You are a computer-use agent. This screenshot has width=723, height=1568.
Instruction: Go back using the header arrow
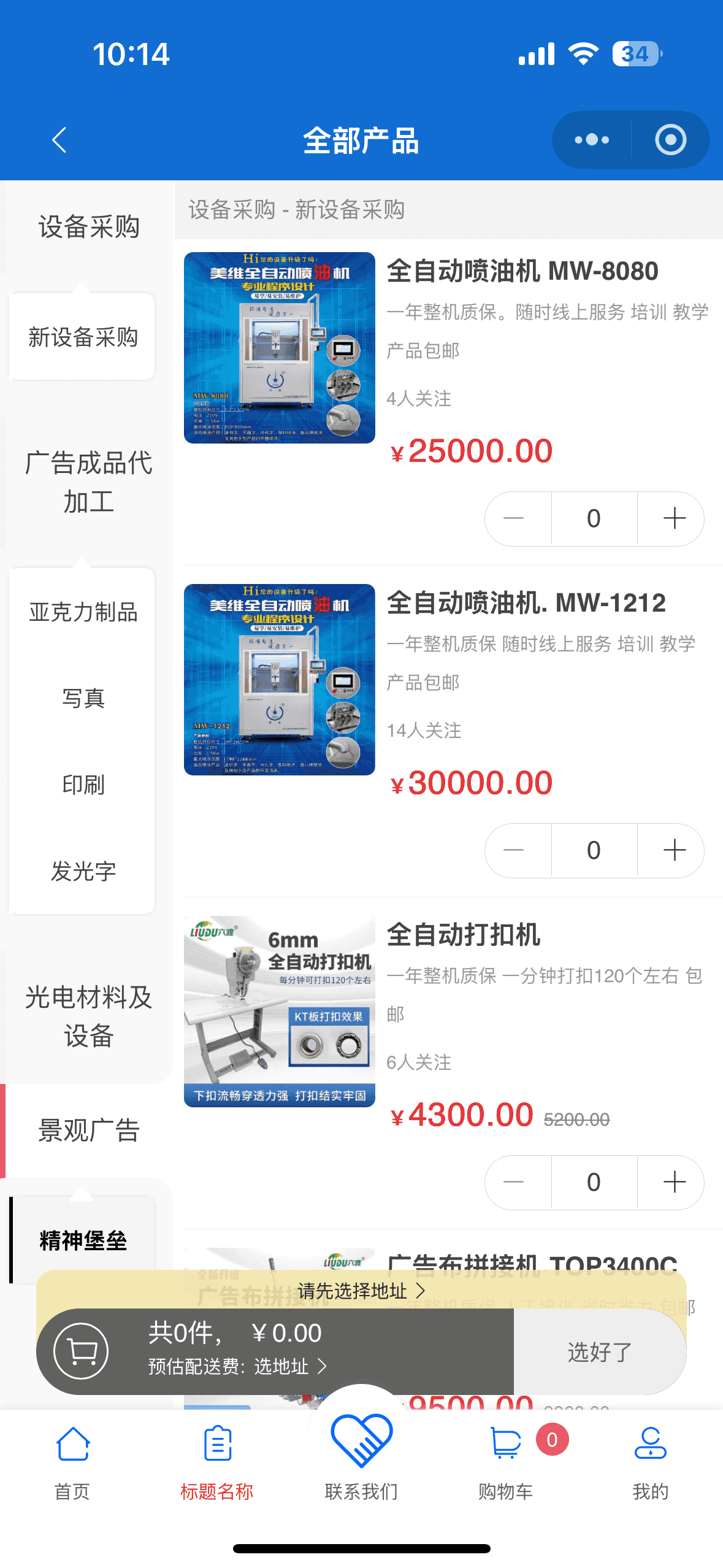[x=59, y=140]
